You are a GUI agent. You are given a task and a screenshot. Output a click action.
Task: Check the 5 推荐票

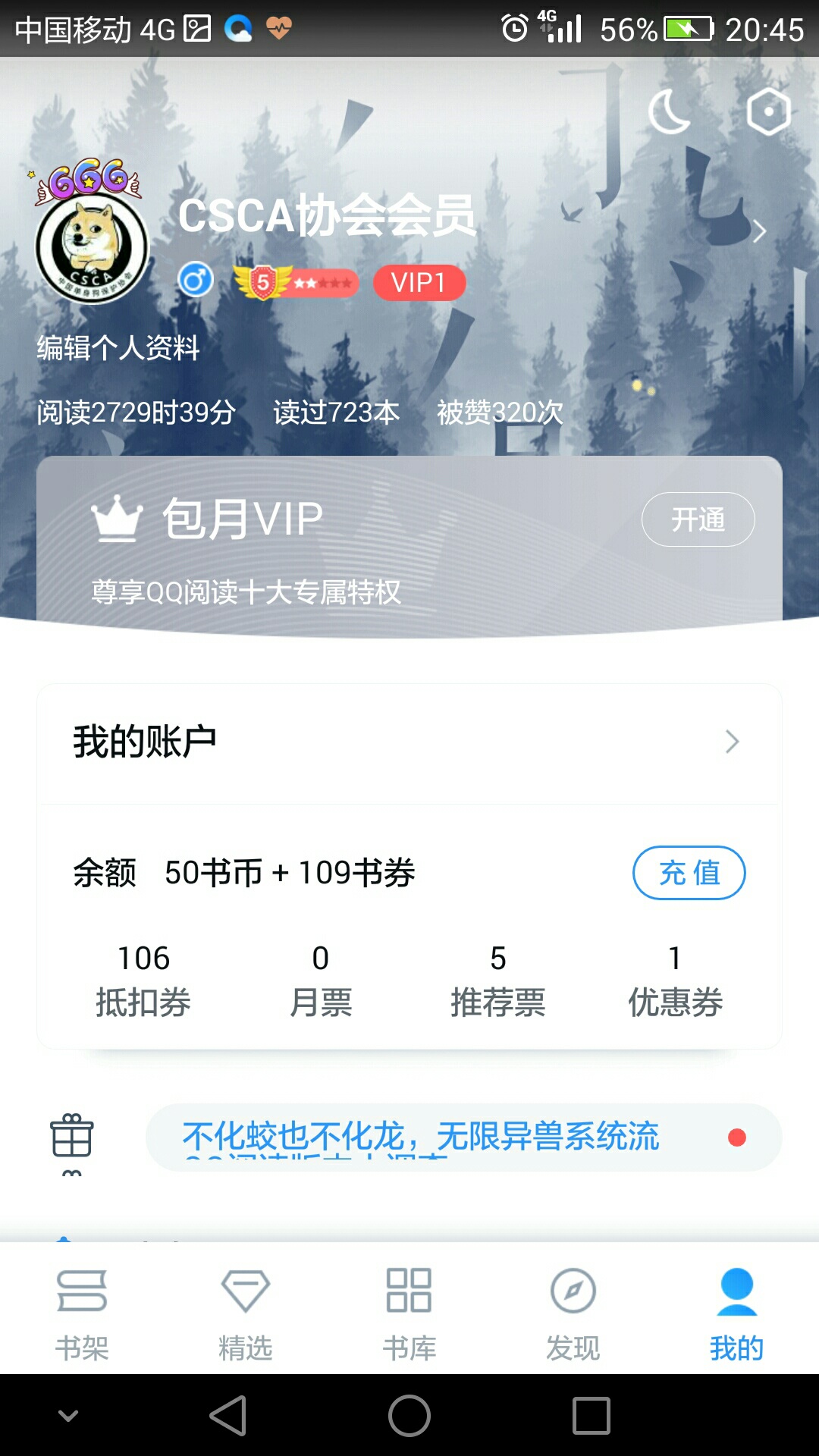coord(497,981)
